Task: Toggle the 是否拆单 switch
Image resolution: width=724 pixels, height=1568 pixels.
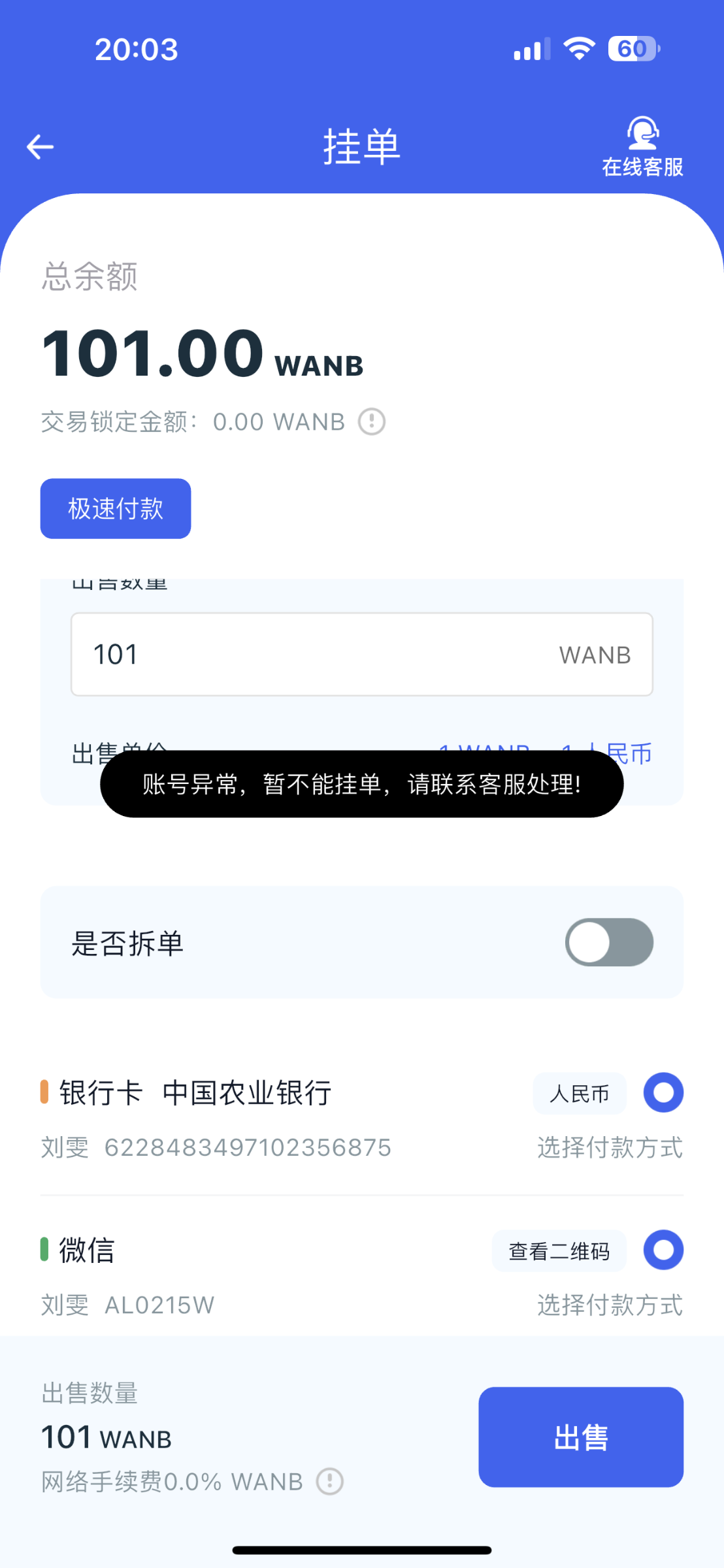Action: click(609, 942)
